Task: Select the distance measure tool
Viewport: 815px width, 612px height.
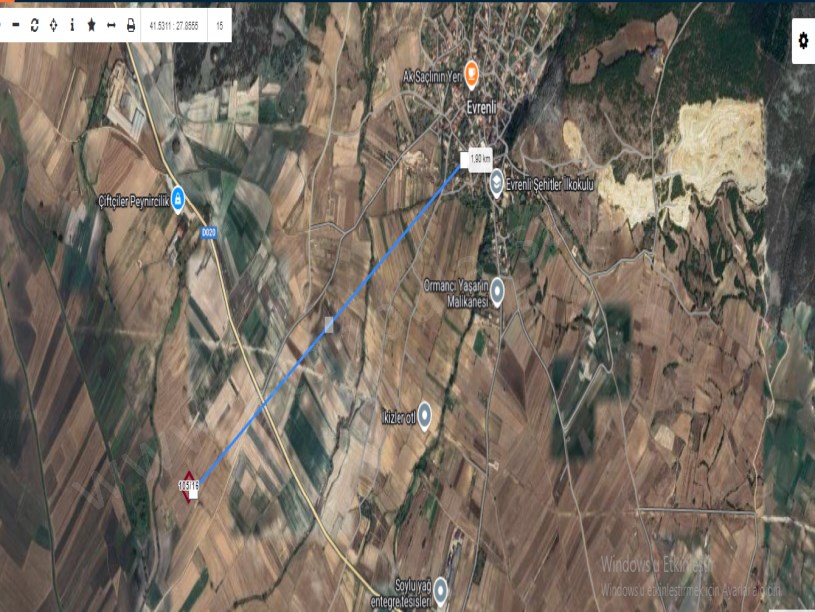Action: pyautogui.click(x=111, y=25)
